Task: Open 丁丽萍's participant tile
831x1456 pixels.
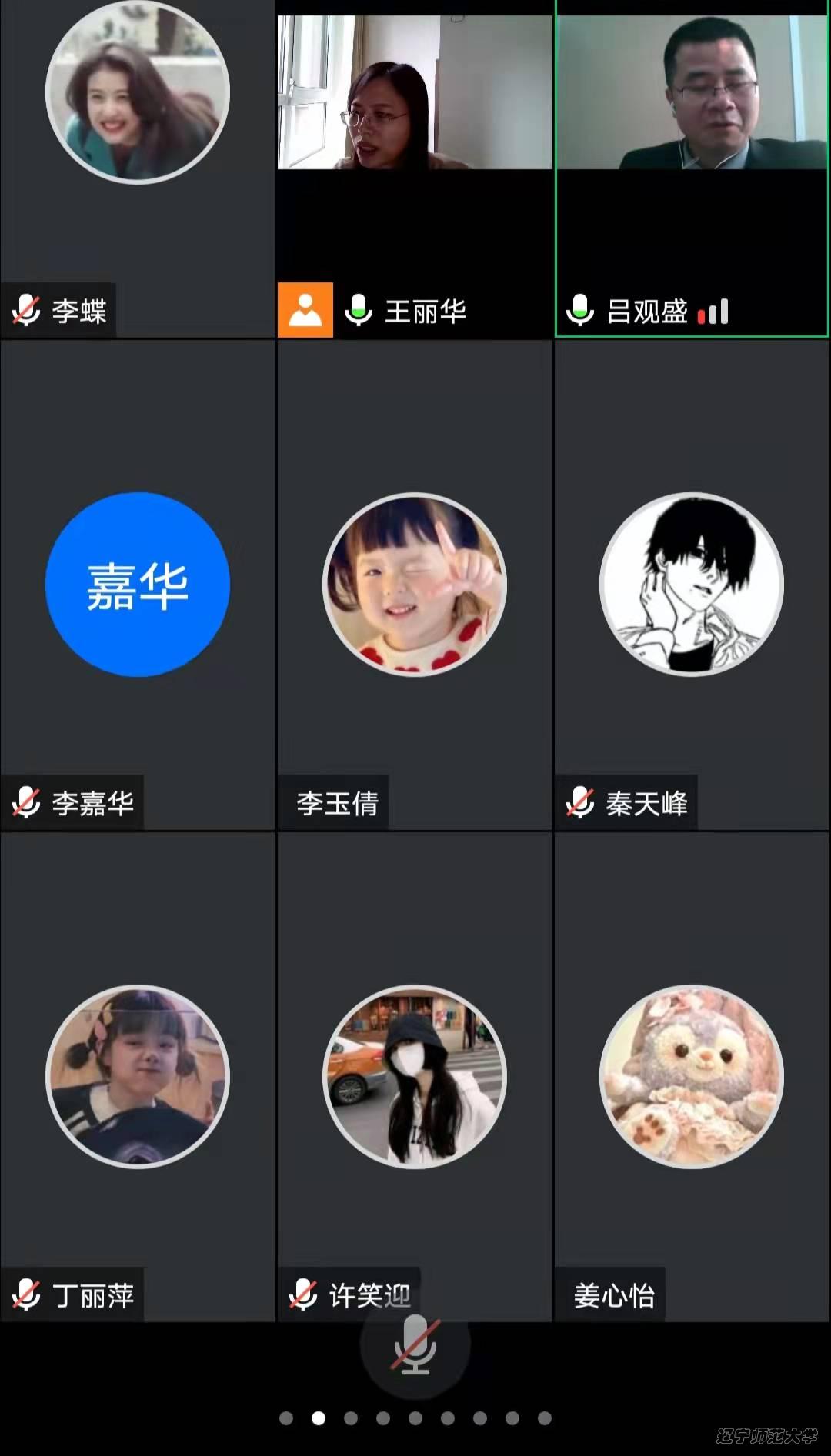Action: click(138, 1077)
